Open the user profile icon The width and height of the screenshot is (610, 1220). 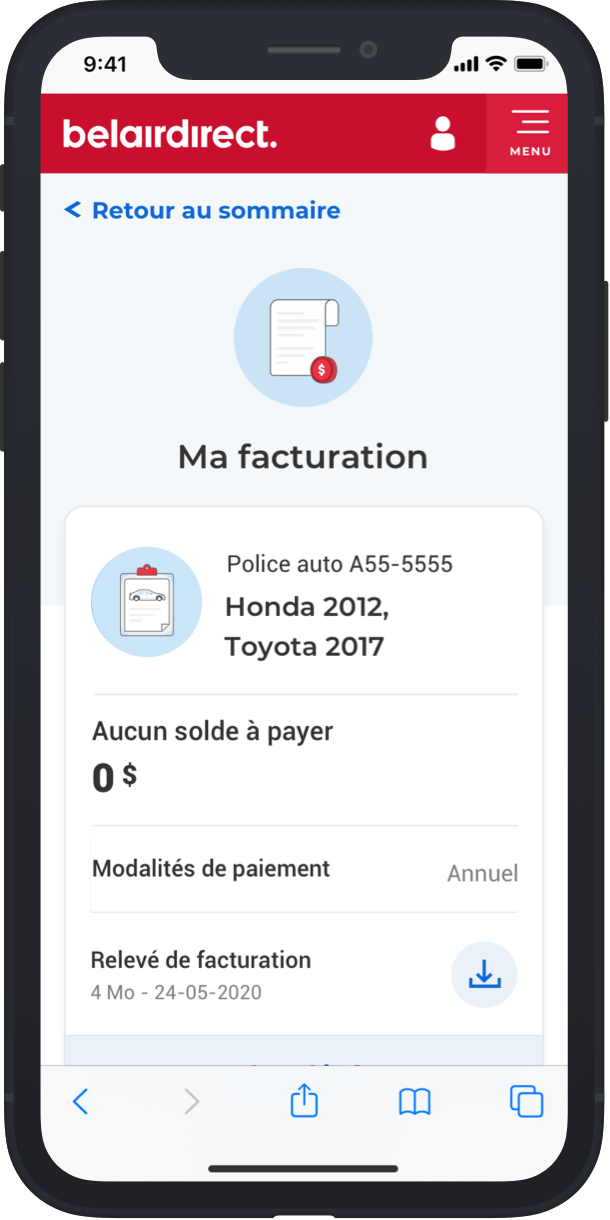(442, 133)
